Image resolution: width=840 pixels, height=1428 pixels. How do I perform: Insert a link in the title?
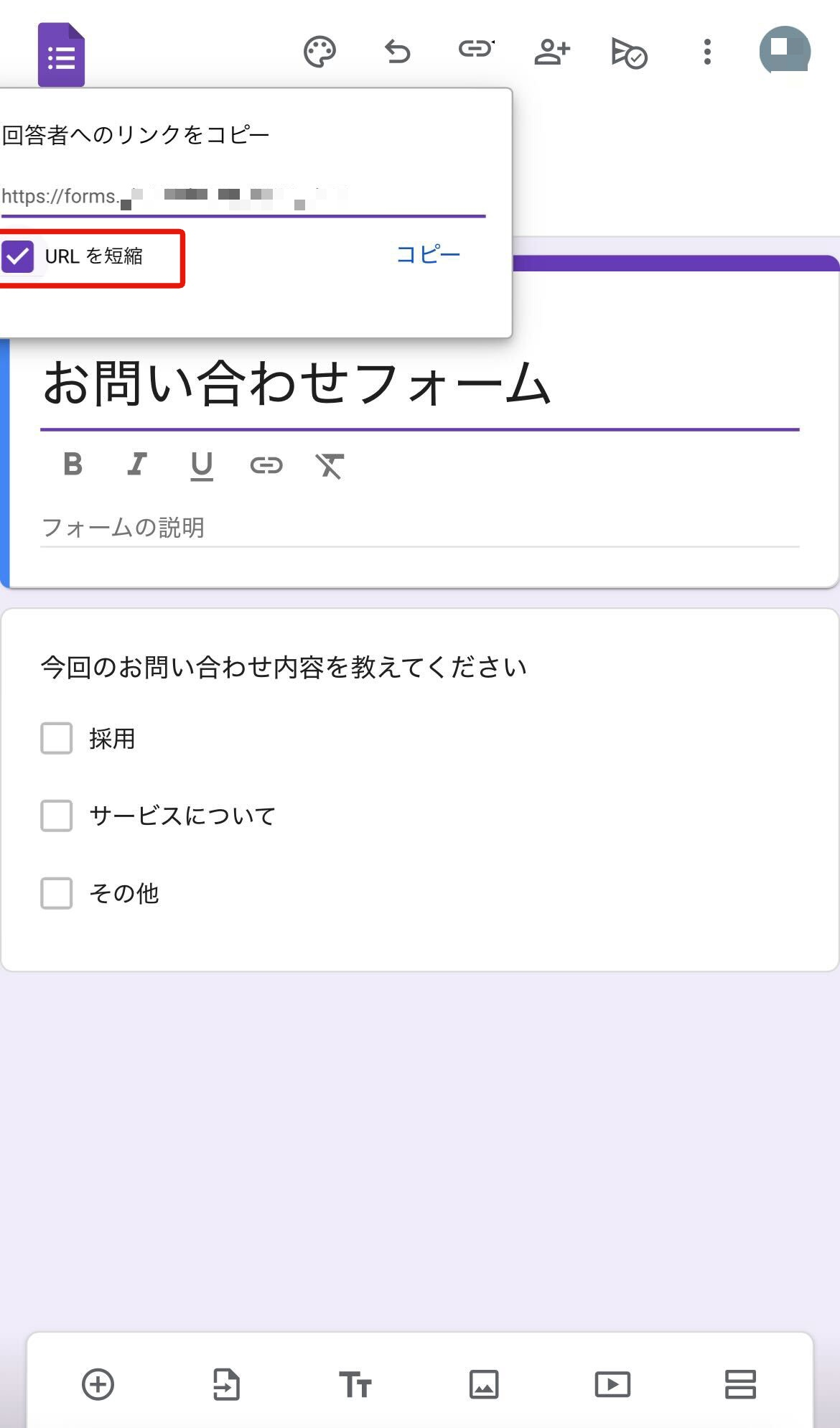click(x=266, y=465)
